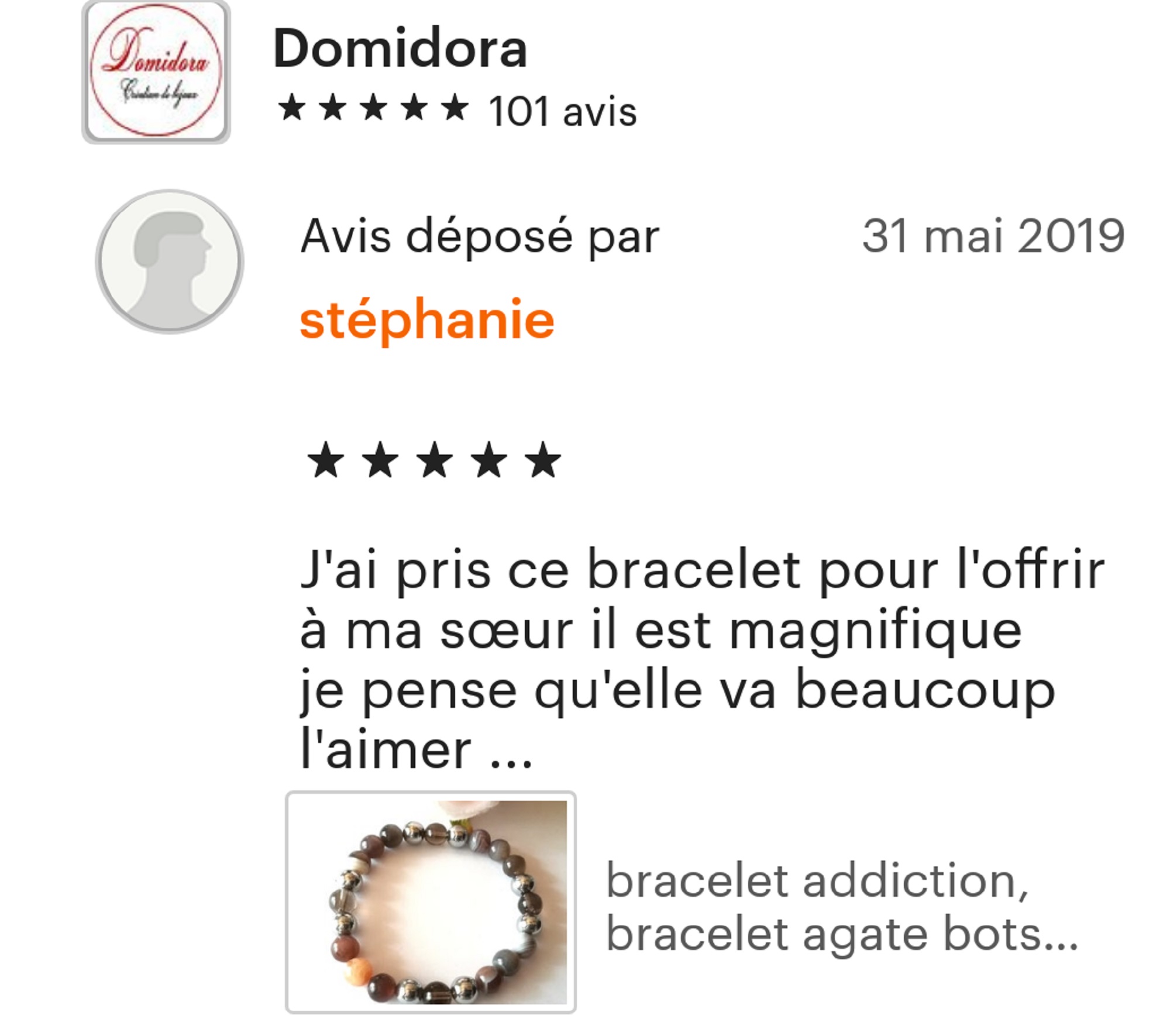This screenshot has height=1036, width=1170.
Task: Open the bracelet product thumbnail
Action: (431, 901)
